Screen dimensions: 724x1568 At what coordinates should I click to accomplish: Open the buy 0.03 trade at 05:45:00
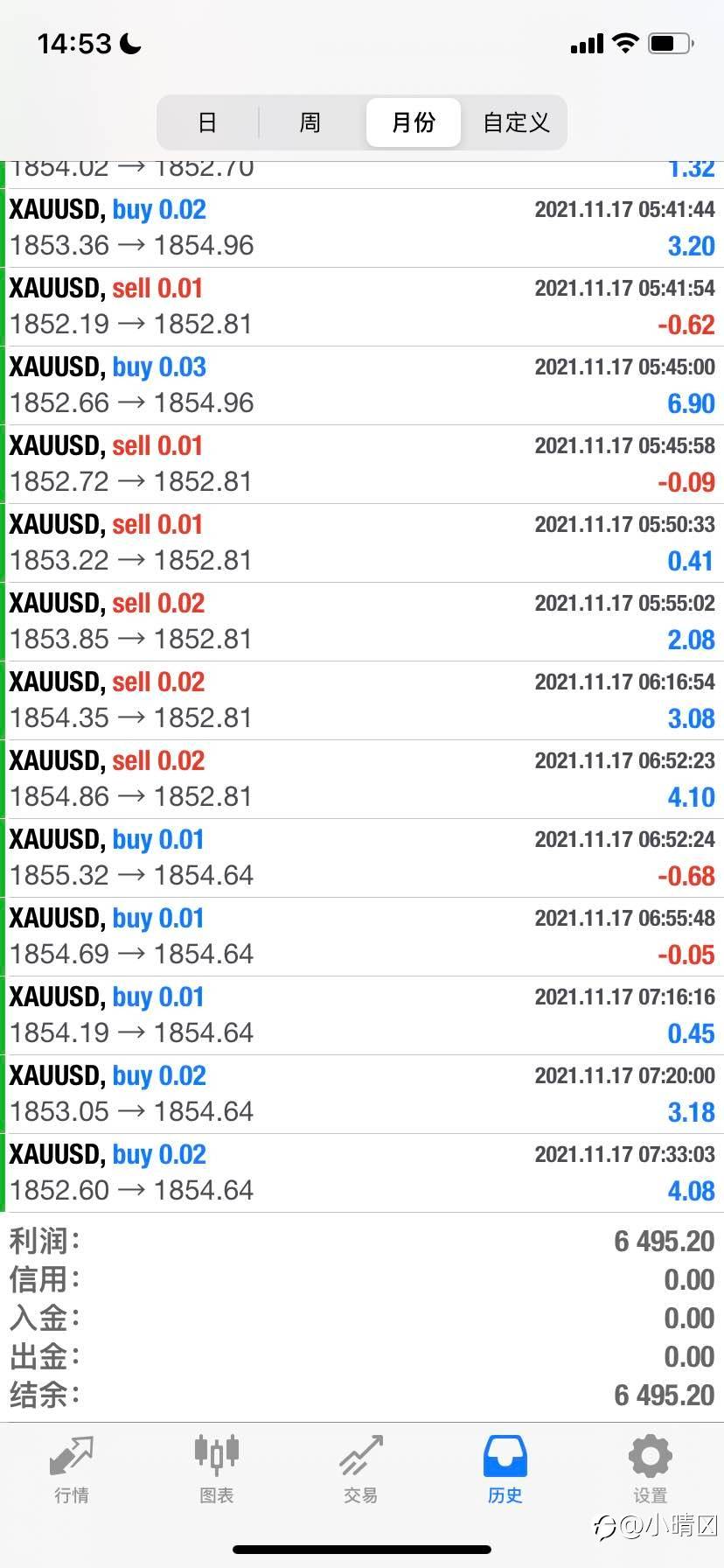[x=362, y=386]
